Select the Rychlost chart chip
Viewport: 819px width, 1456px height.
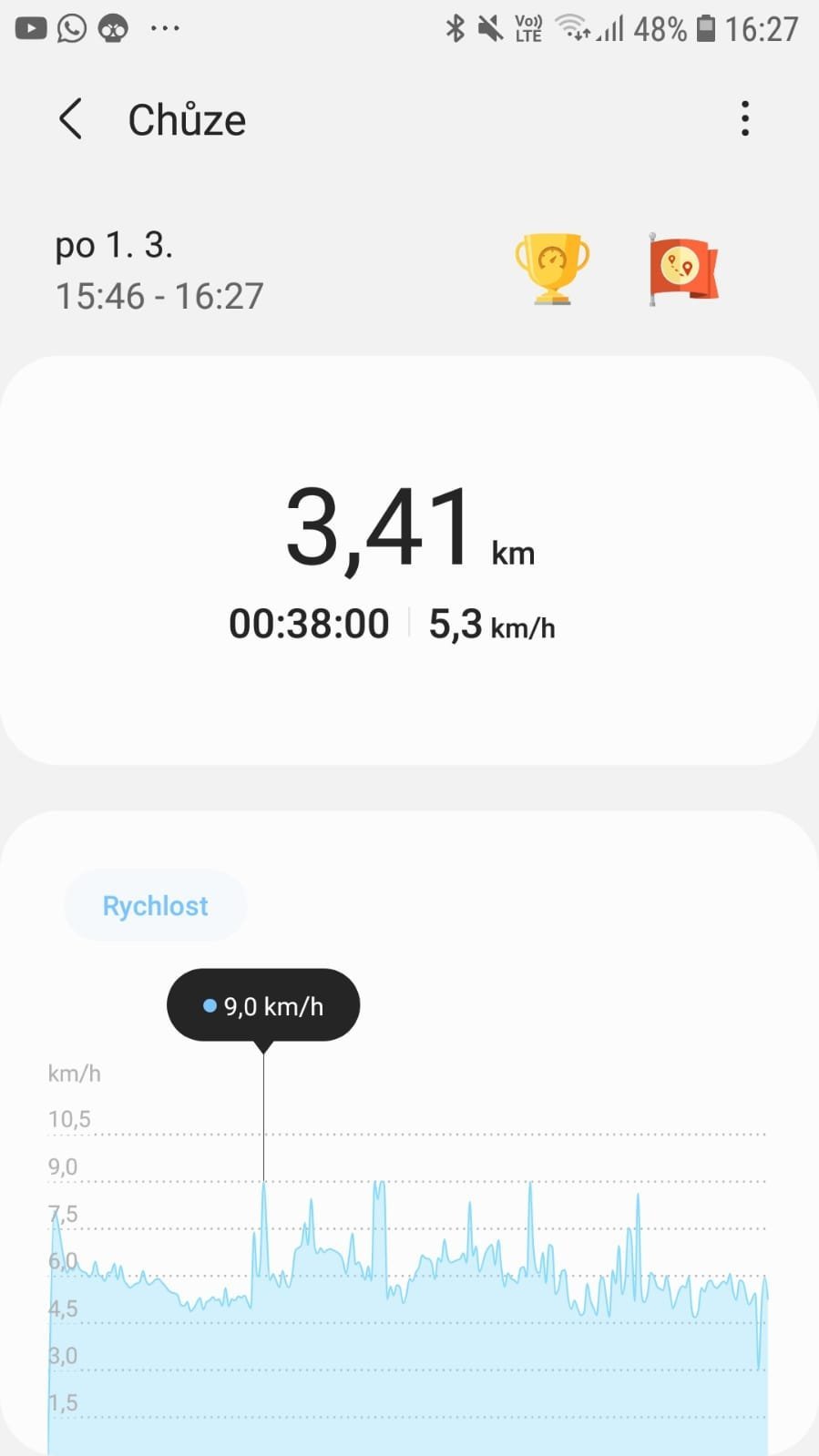(x=155, y=905)
